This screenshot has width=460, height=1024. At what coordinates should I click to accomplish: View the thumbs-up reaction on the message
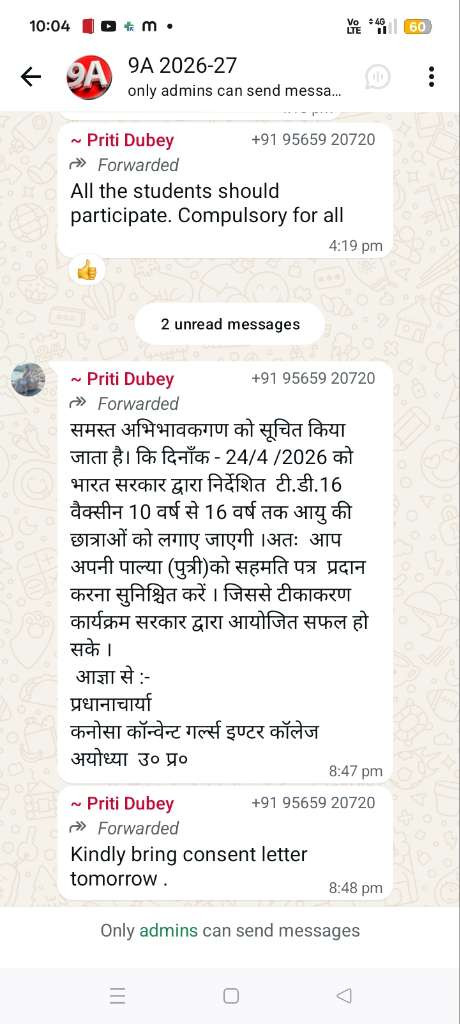click(x=86, y=269)
